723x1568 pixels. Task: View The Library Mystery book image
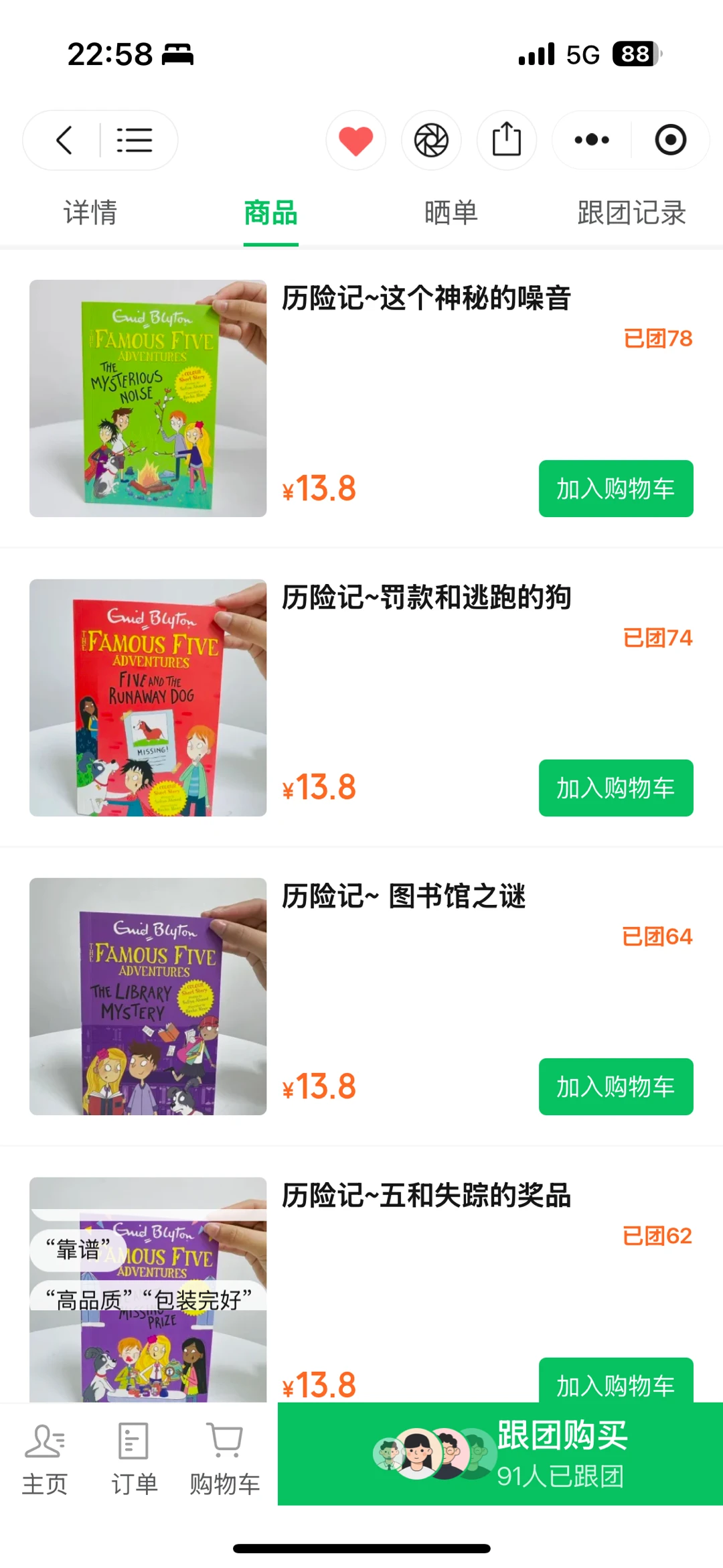pyautogui.click(x=148, y=996)
